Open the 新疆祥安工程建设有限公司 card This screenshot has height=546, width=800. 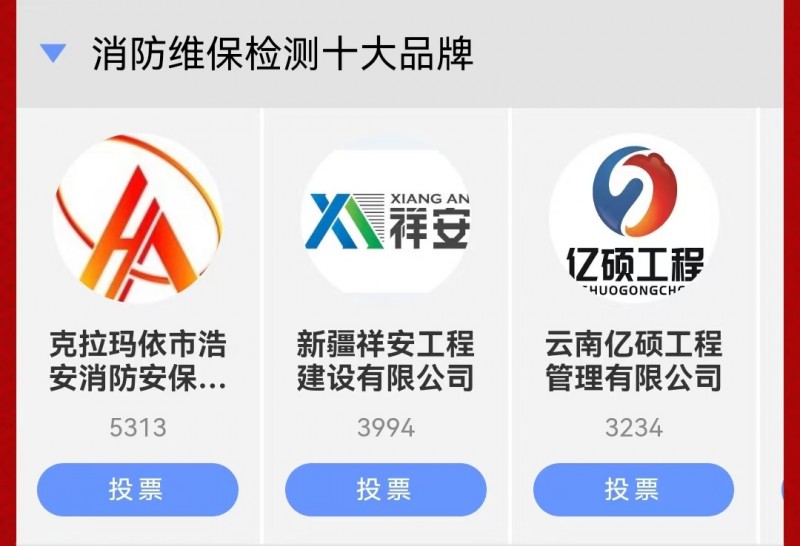click(385, 220)
